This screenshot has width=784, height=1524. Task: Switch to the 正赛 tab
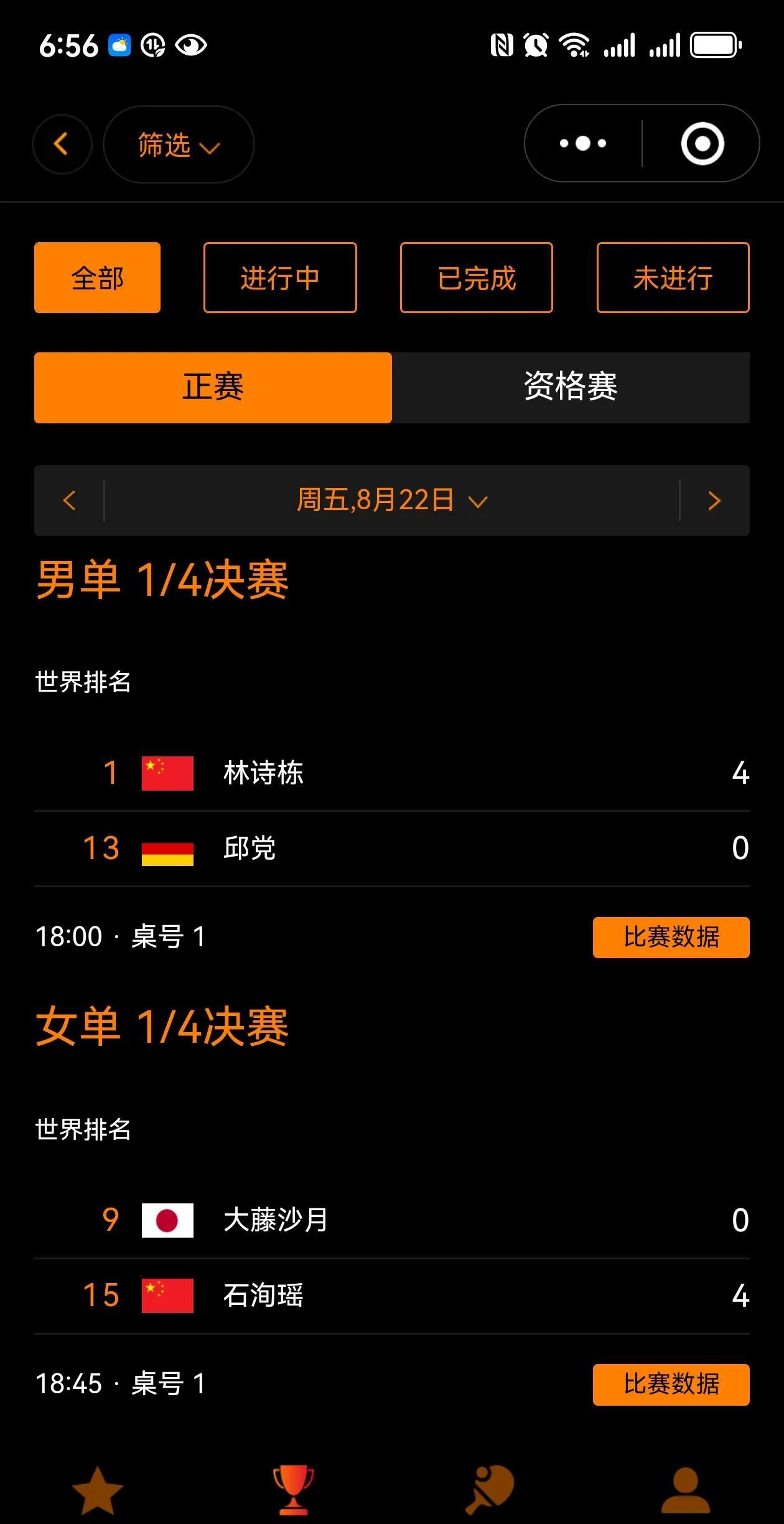click(213, 387)
